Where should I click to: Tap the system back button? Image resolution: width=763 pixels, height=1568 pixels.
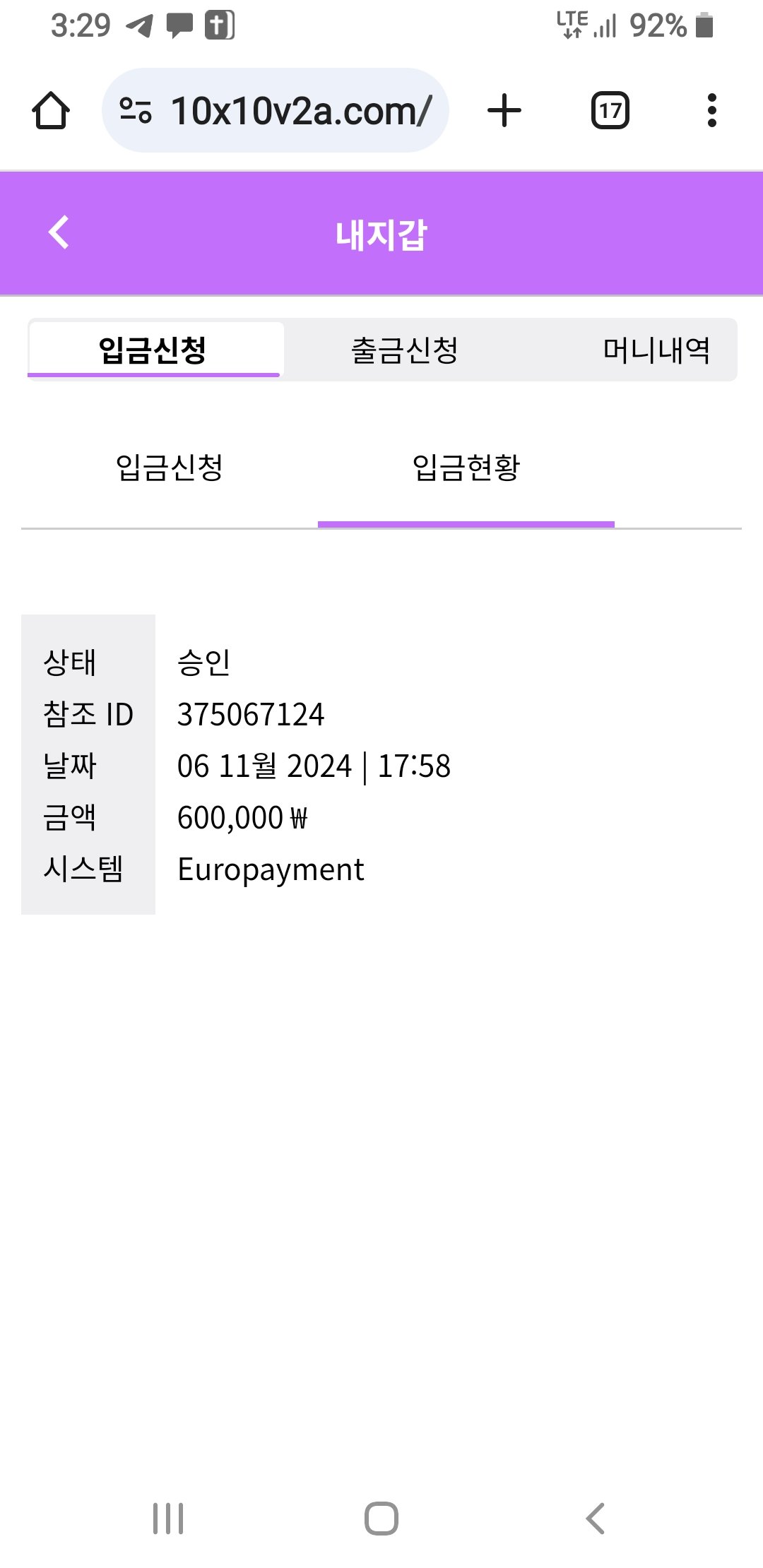596,1518
